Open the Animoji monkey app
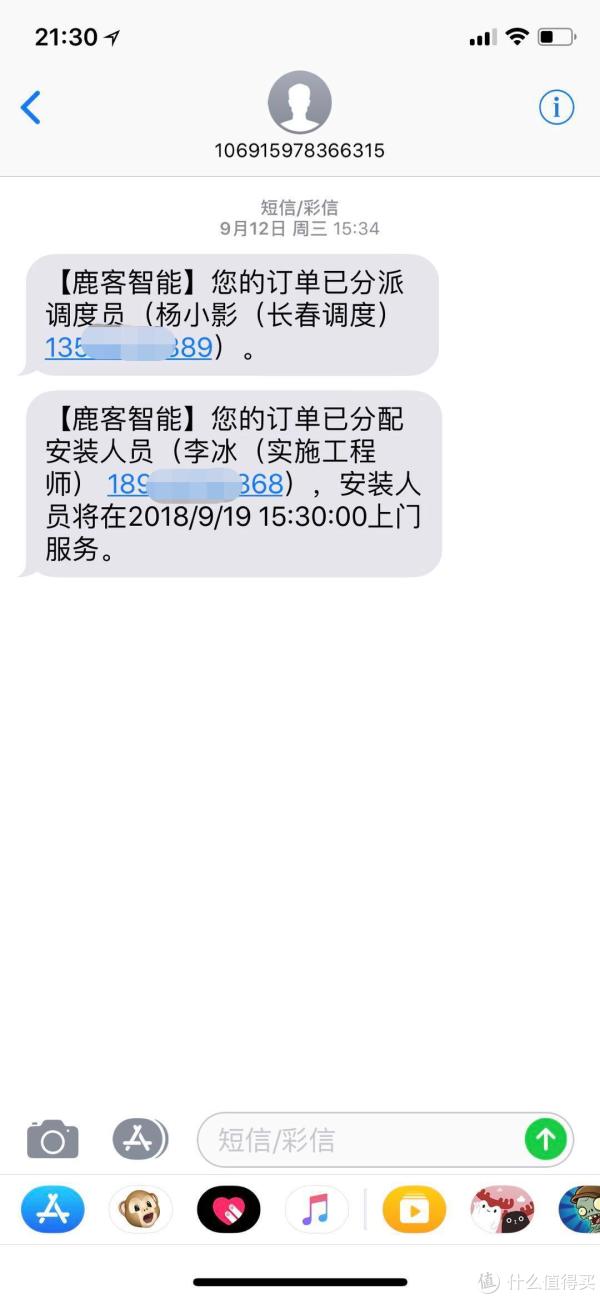 pos(140,1211)
